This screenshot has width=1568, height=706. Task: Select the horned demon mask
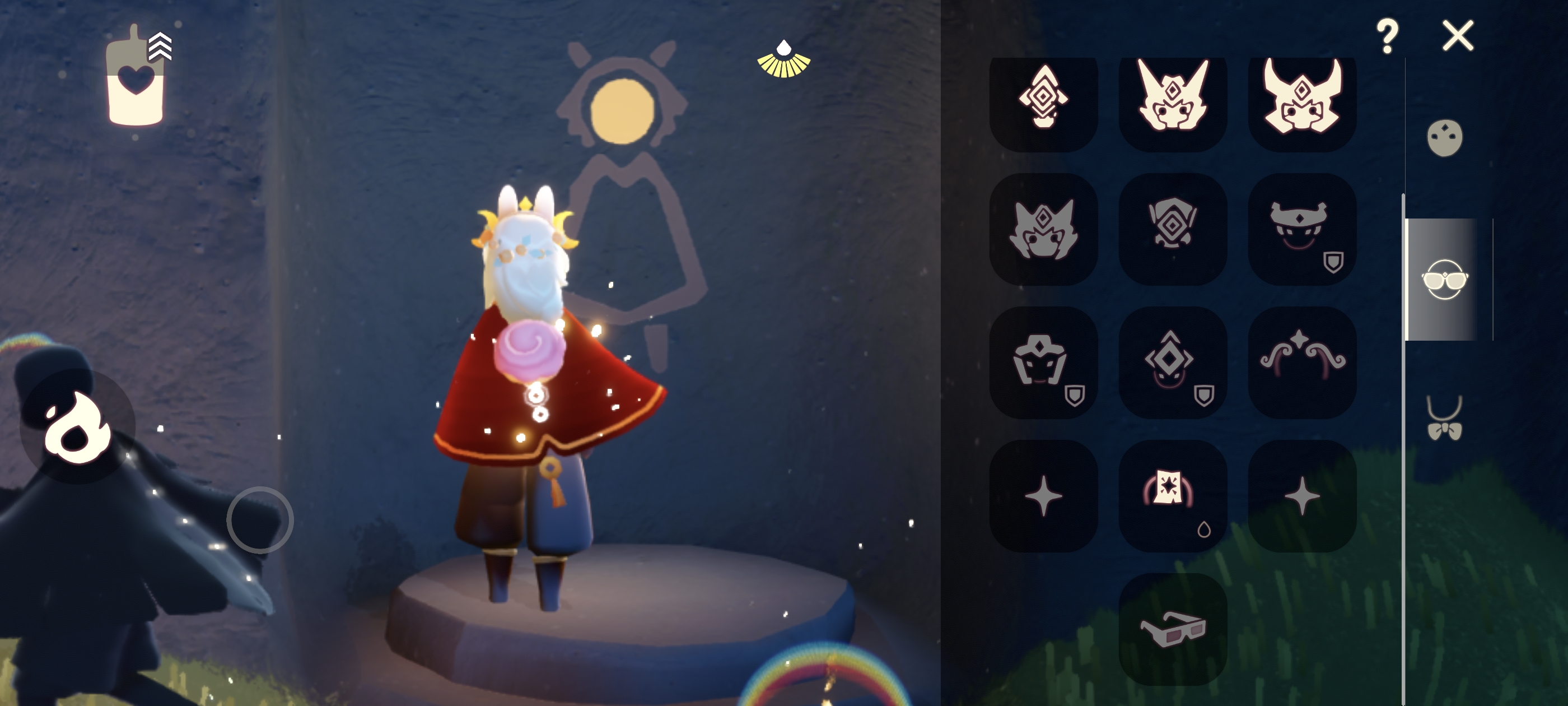[x=1302, y=97]
